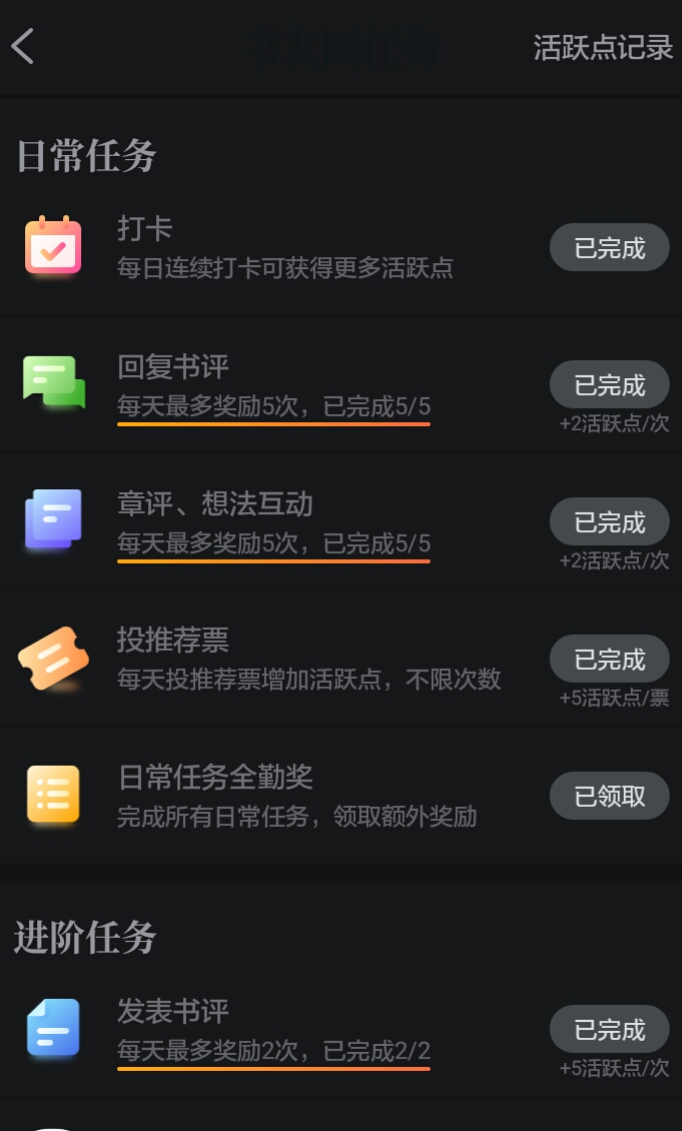Tap the 已完成 button for 章评、想法互动
Viewport: 682px width, 1131px height.
[609, 522]
